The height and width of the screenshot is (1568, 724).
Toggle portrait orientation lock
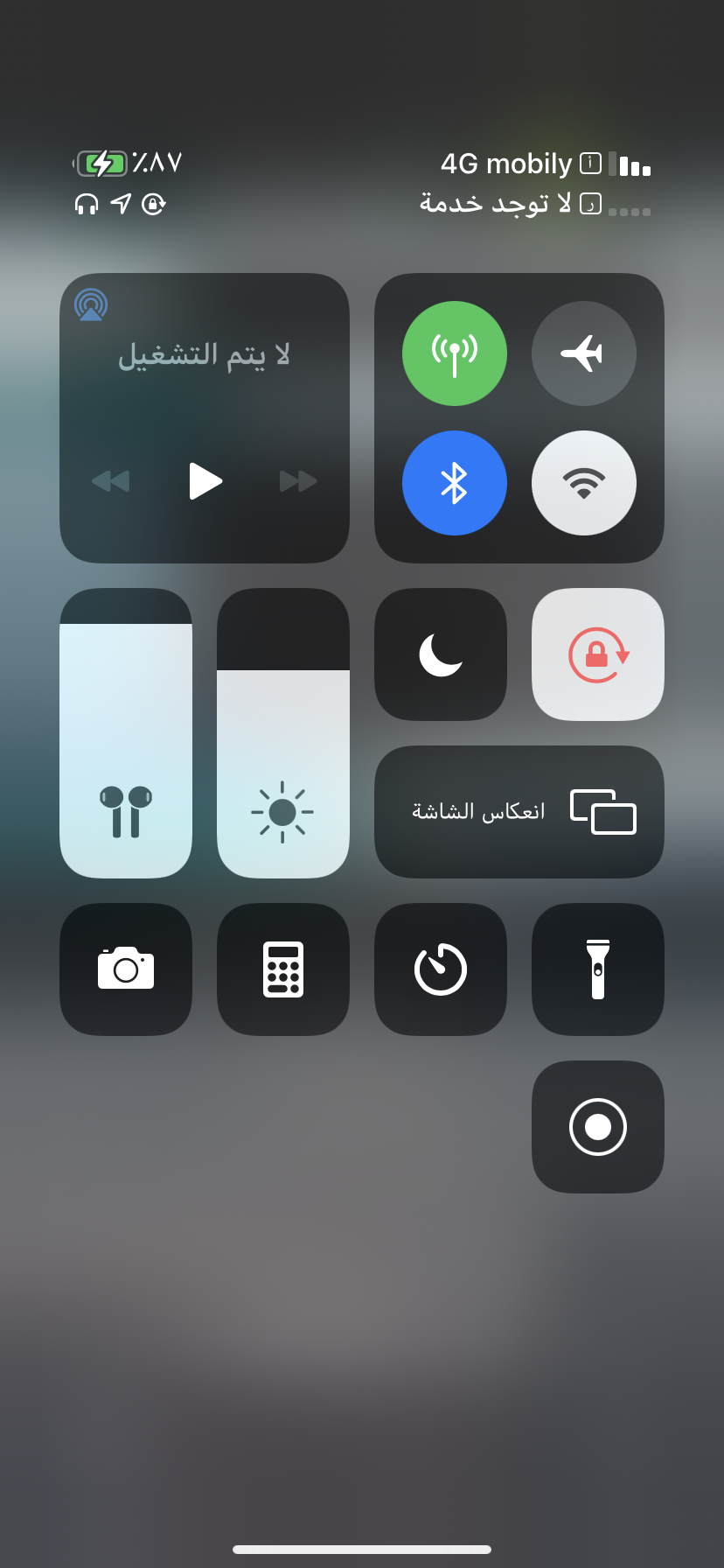598,654
